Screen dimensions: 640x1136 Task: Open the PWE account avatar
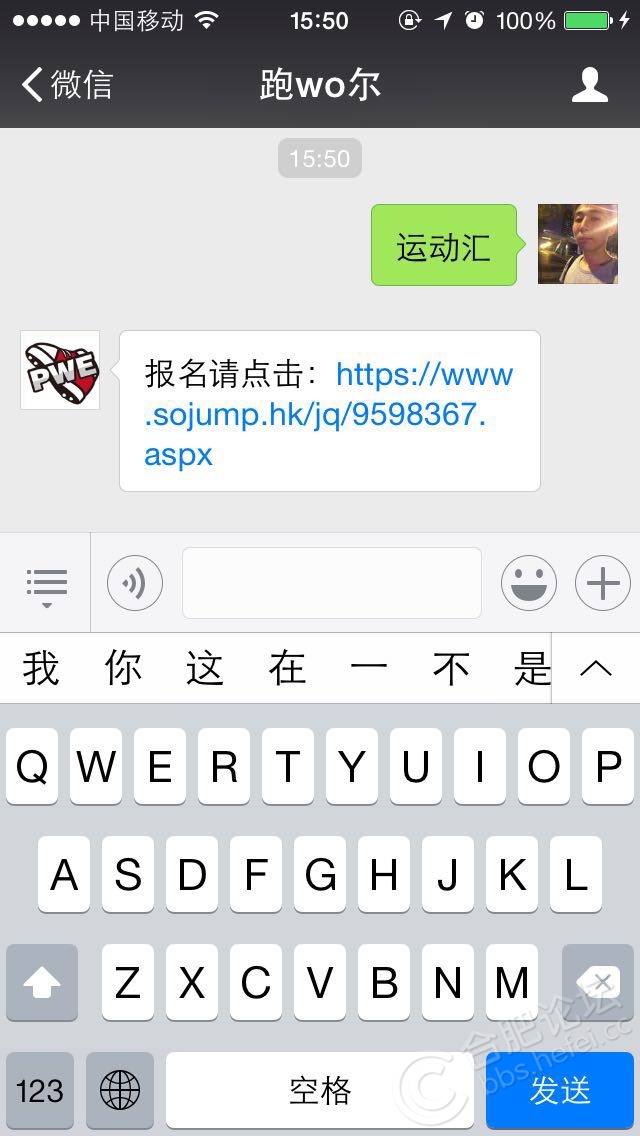[x=60, y=369]
